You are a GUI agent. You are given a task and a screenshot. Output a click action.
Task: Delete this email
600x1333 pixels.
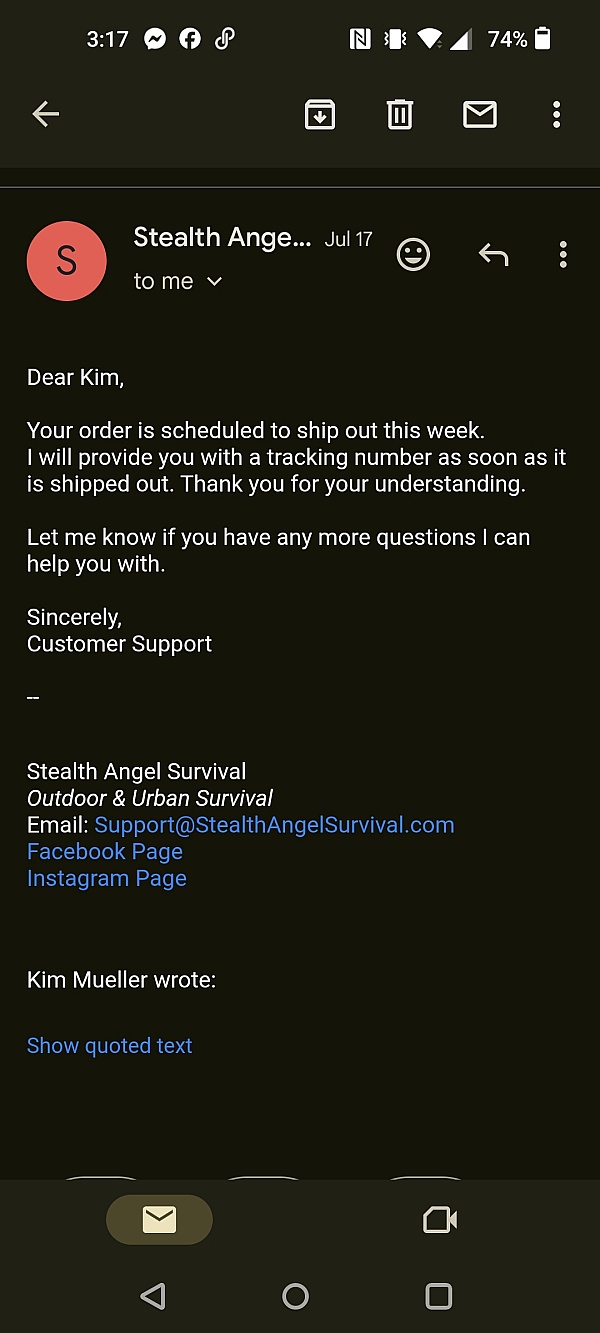click(x=399, y=115)
